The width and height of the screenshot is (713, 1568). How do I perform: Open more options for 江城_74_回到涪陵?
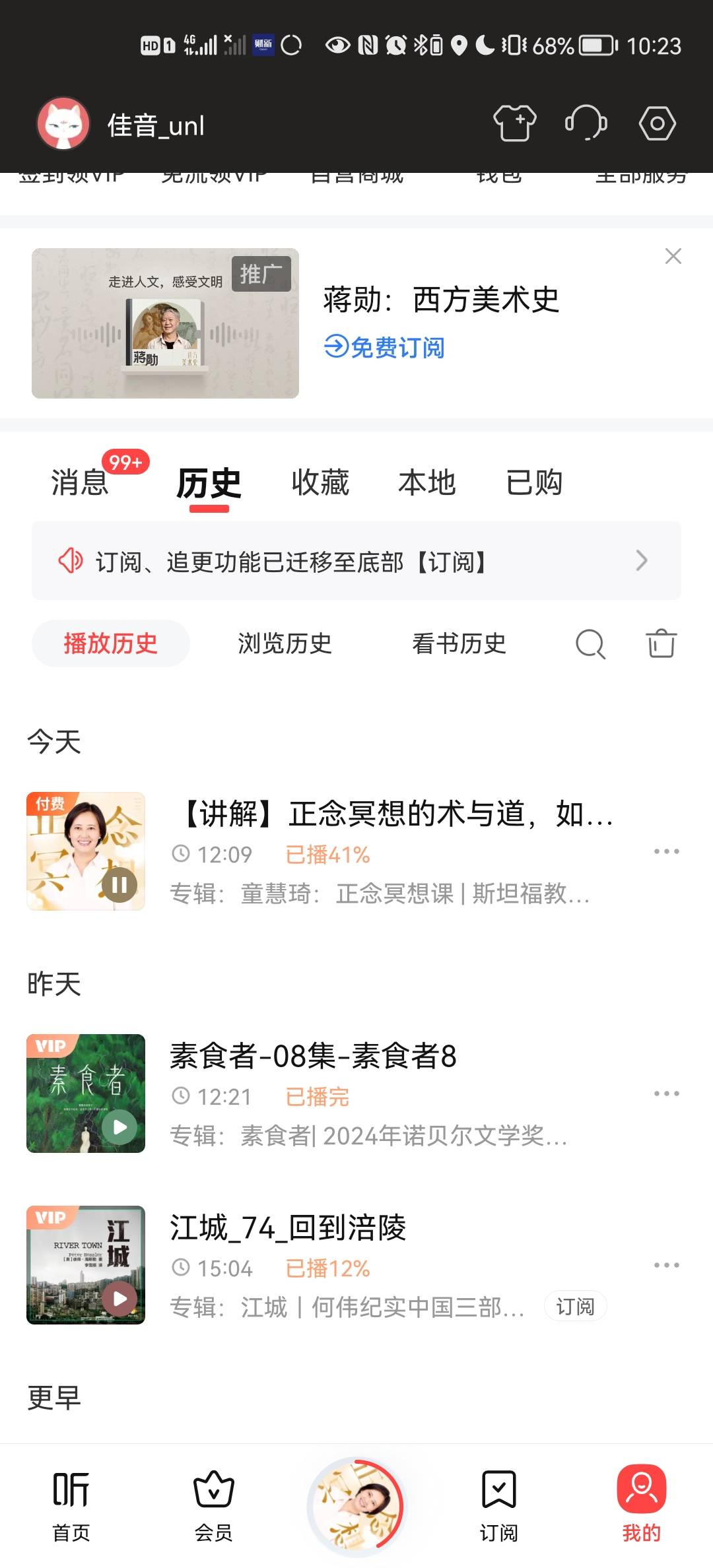[x=667, y=1264]
